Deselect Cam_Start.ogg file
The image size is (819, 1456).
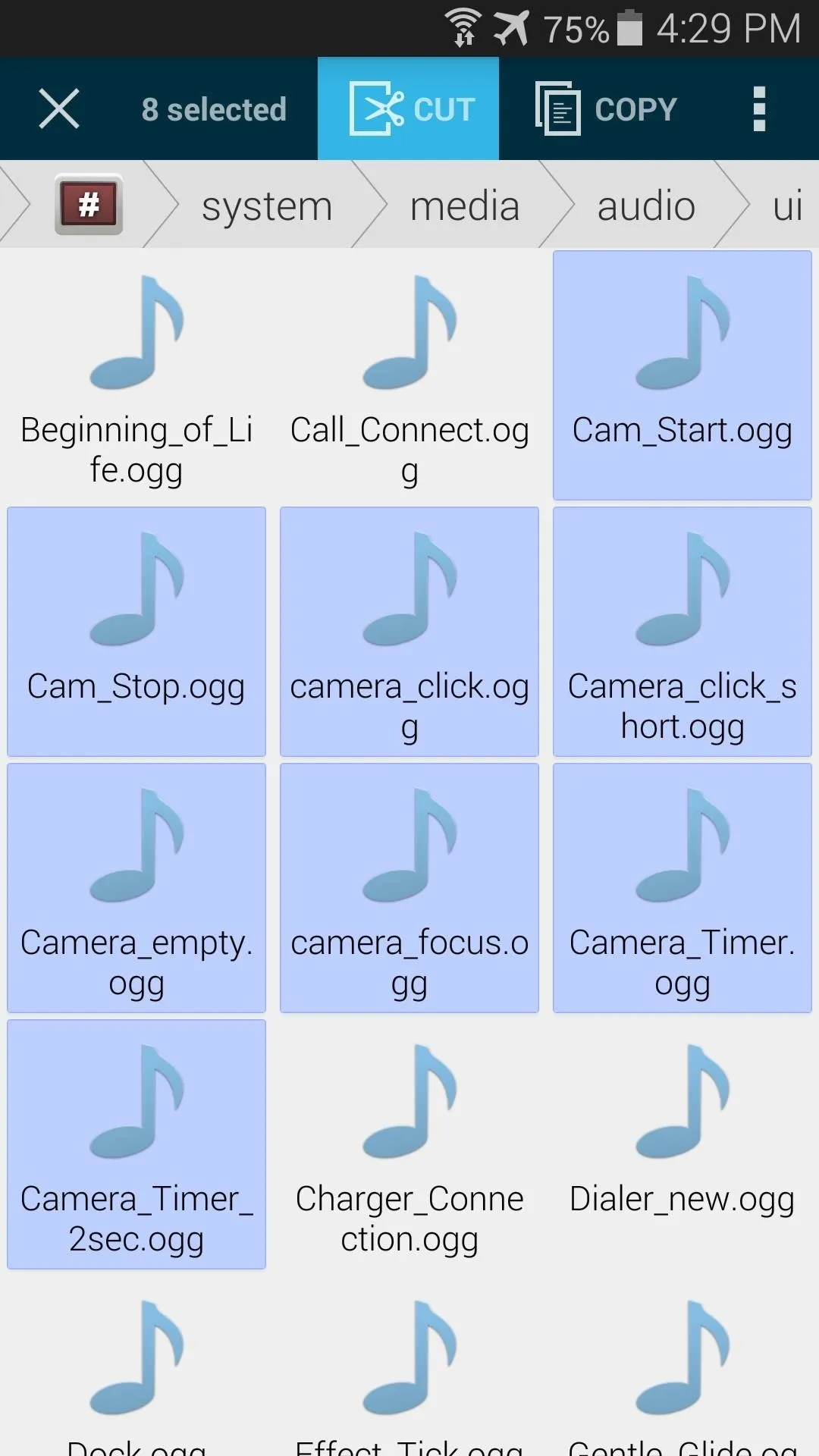click(x=682, y=375)
